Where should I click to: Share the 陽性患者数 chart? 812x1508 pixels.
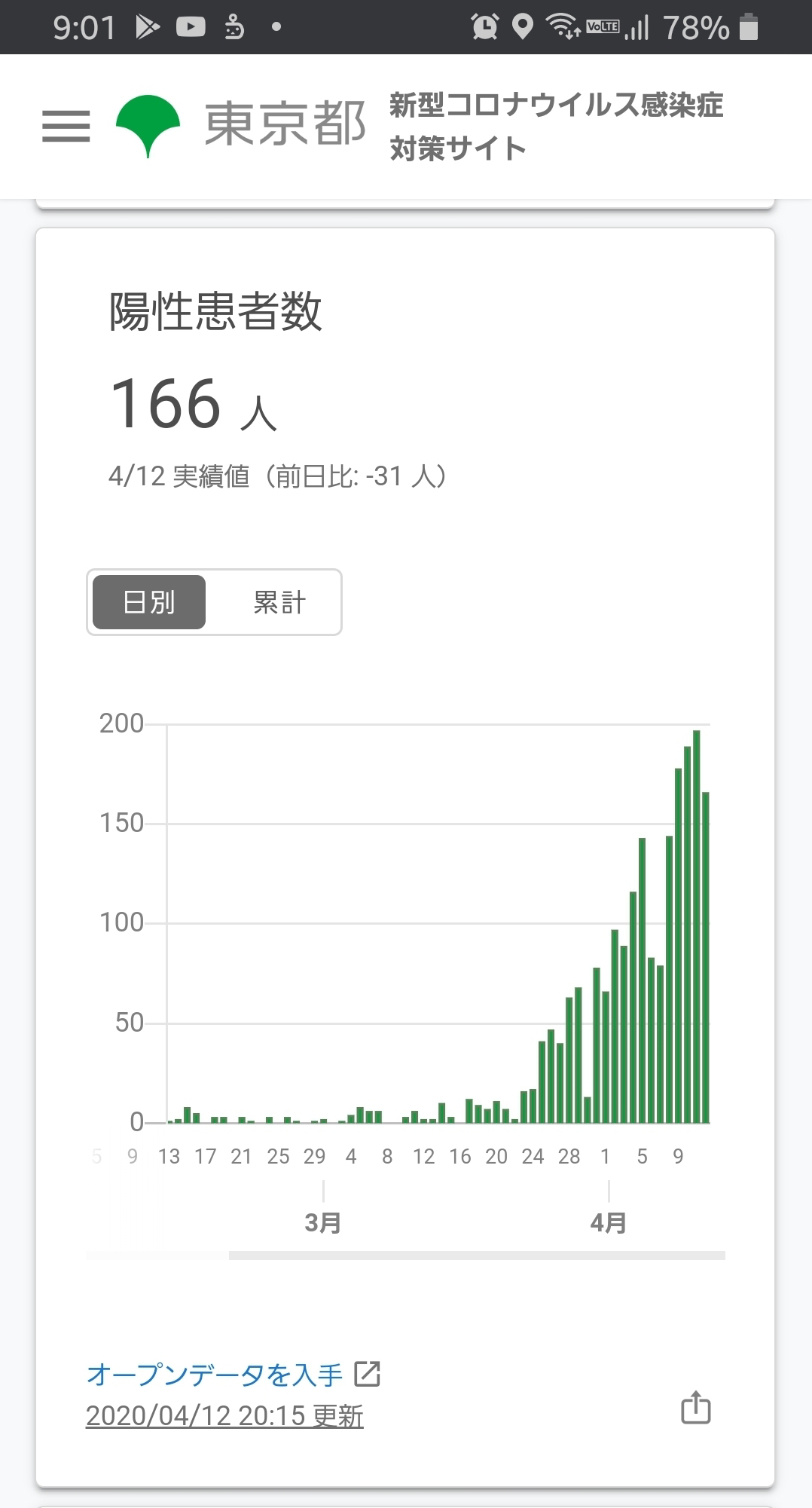695,1408
